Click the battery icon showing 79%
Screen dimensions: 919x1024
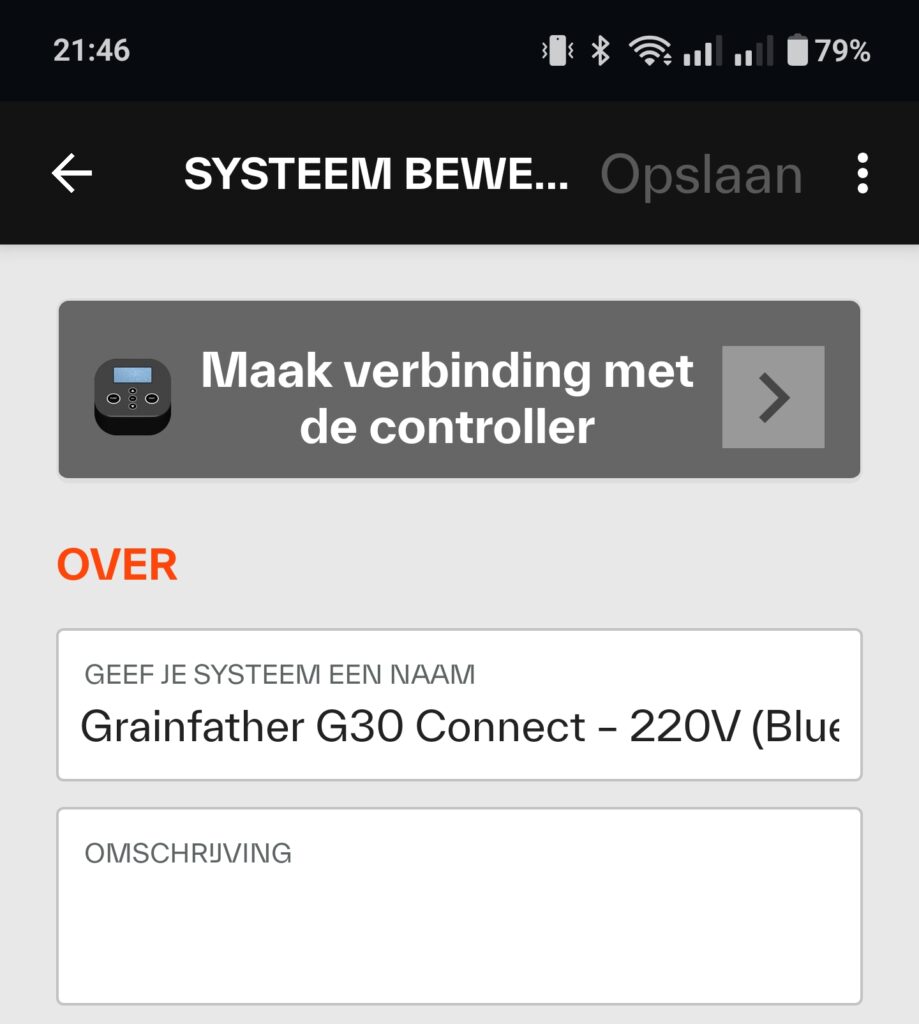point(795,50)
